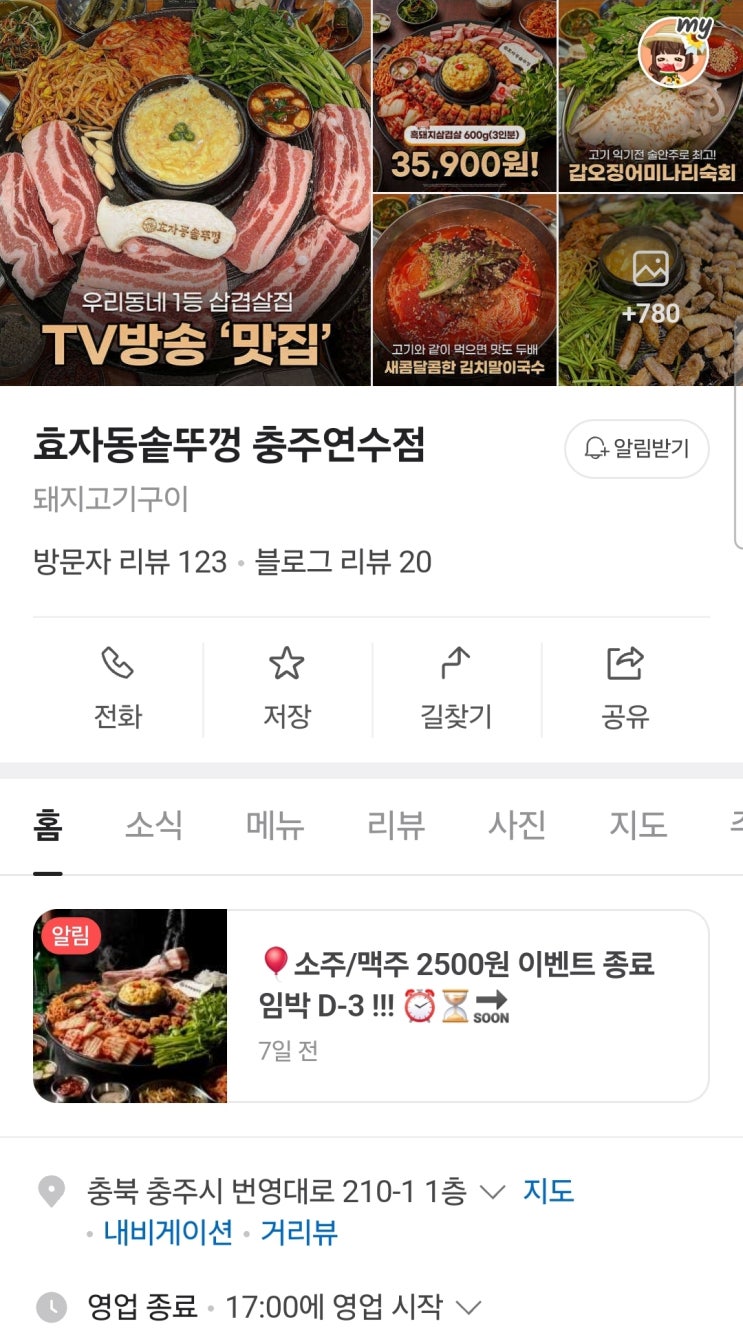The width and height of the screenshot is (743, 1337).
Task: Switch to the 리뷰 tab
Action: click(396, 826)
